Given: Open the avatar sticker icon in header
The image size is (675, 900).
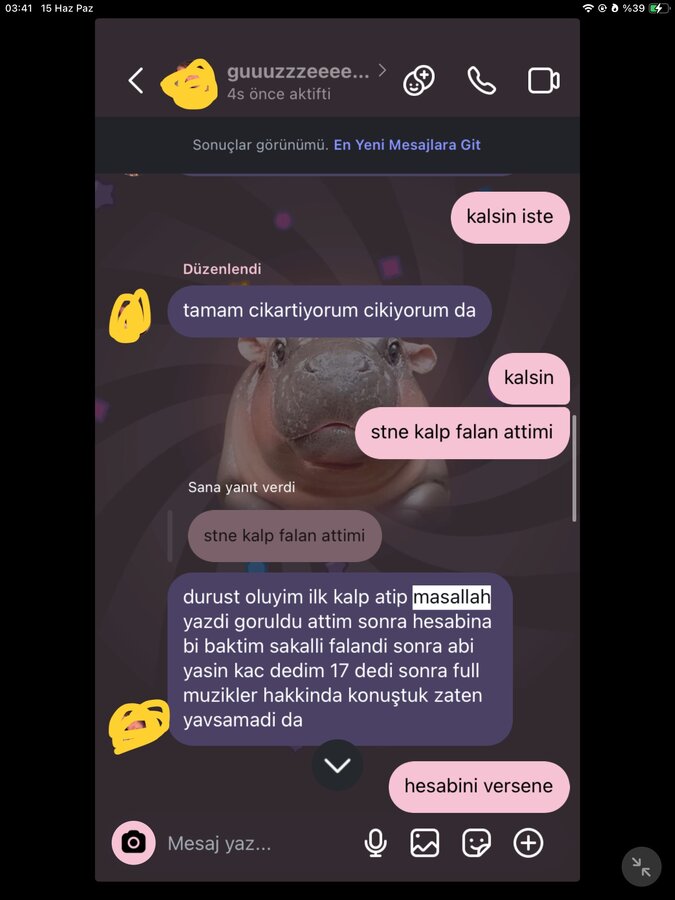Looking at the screenshot, I should tap(418, 81).
